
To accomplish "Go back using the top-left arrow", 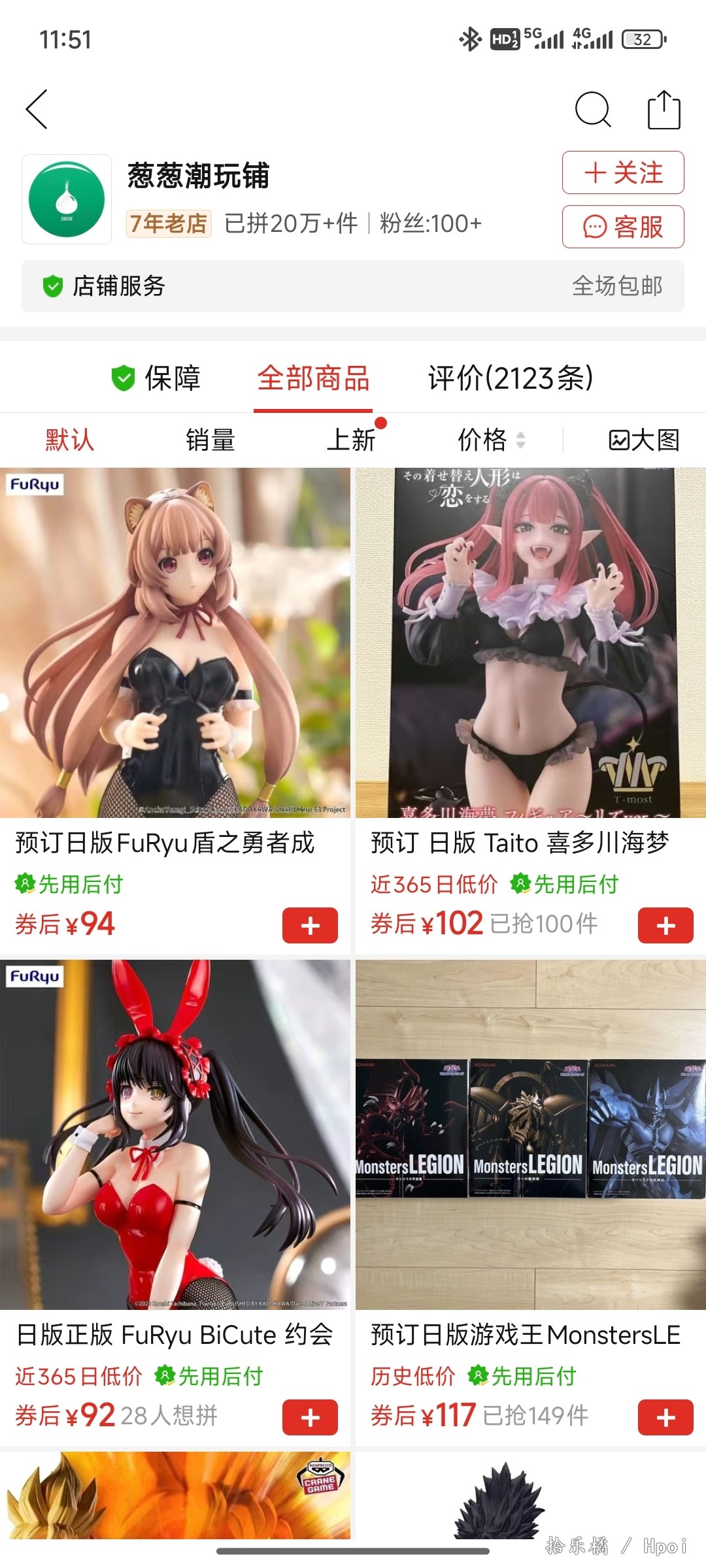I will [x=37, y=109].
